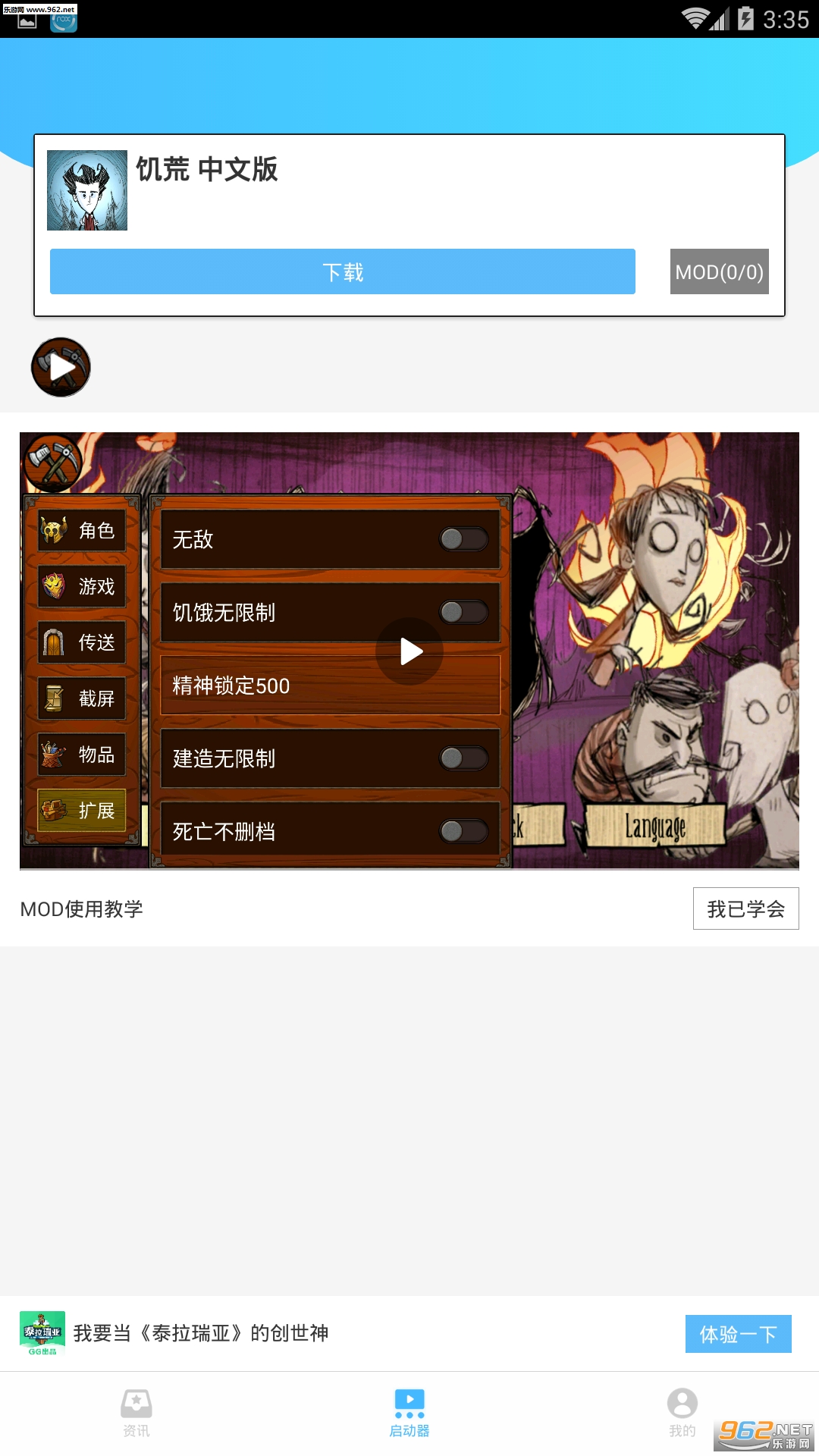The image size is (819, 1456).
Task: Tap the round axe play icon
Action: pyautogui.click(x=61, y=368)
